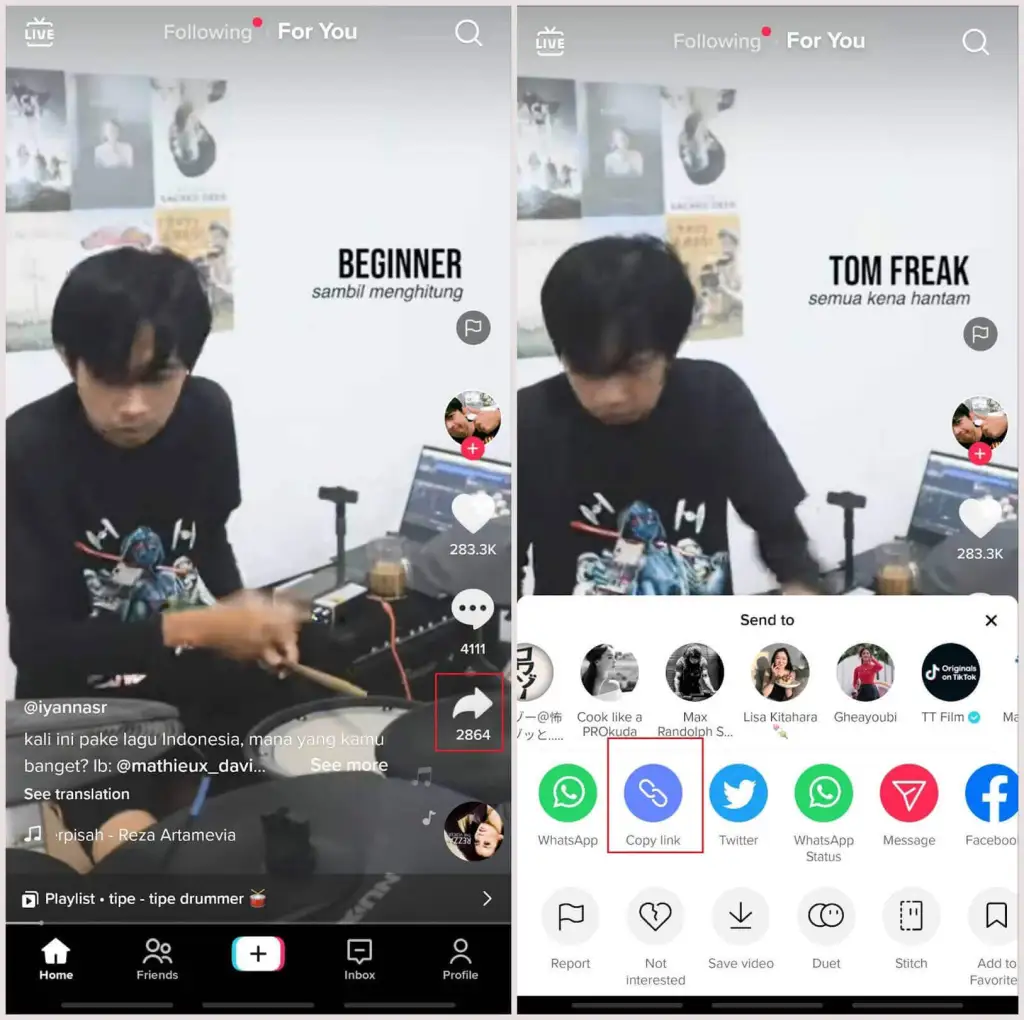Tap See translation under the caption
The width and height of the screenshot is (1024, 1020).
click(x=77, y=794)
